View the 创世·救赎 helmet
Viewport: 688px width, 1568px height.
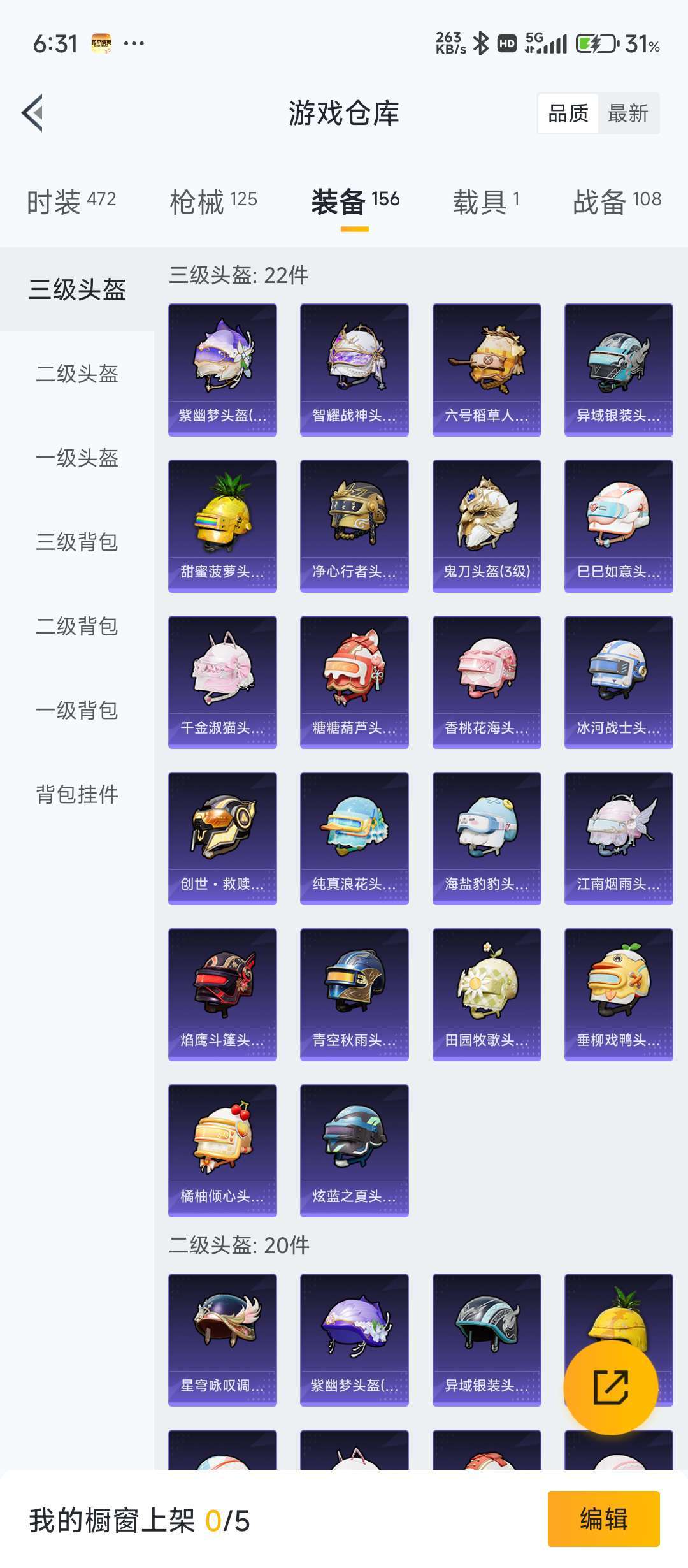[x=222, y=838]
